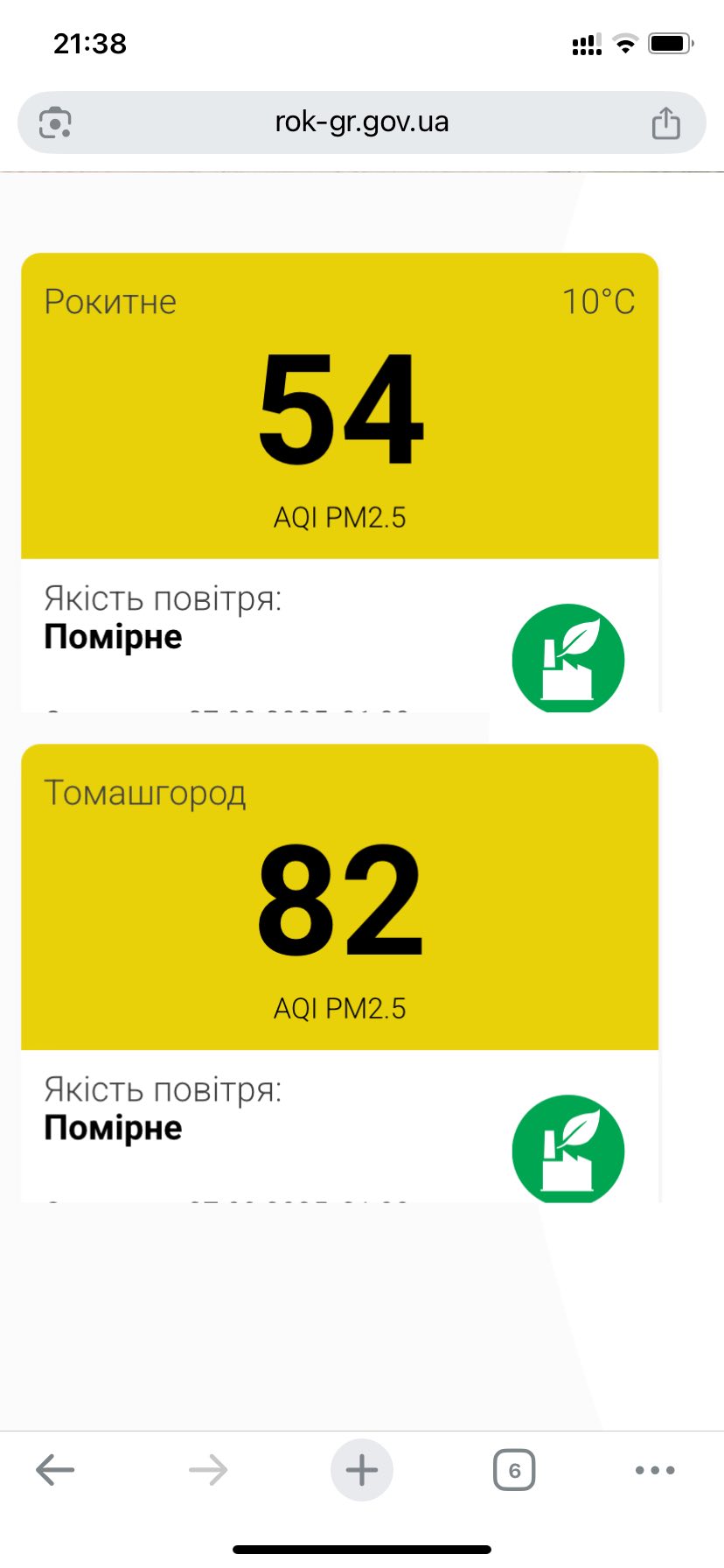Show the 6 open tabs

point(514,1470)
